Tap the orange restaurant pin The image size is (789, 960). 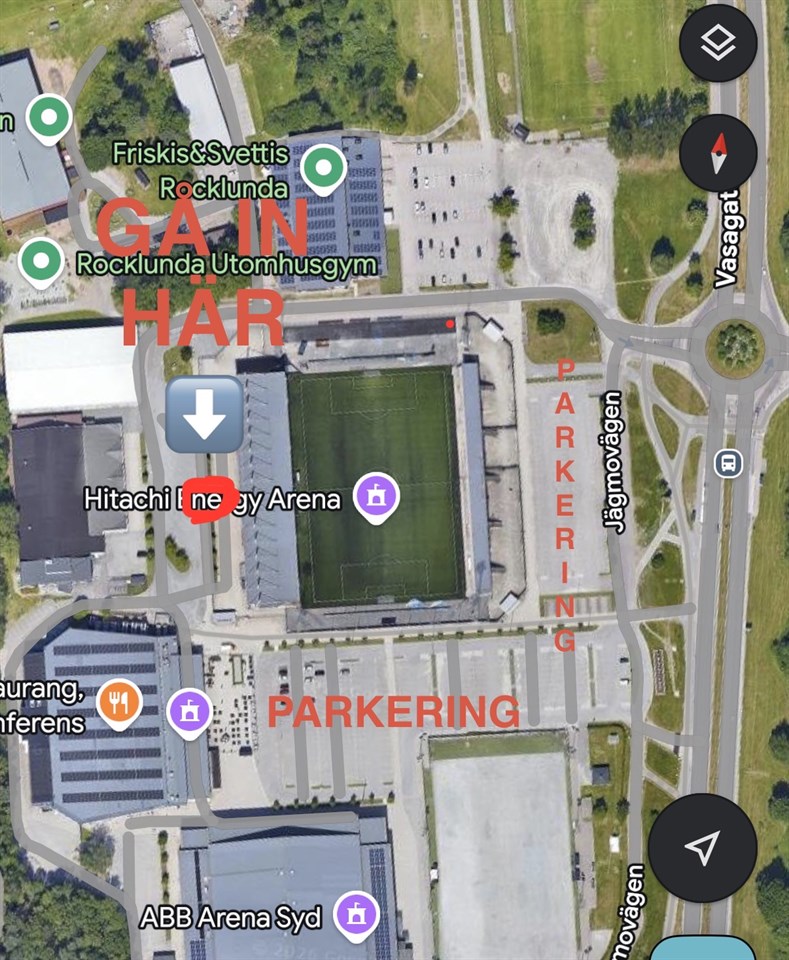click(119, 703)
